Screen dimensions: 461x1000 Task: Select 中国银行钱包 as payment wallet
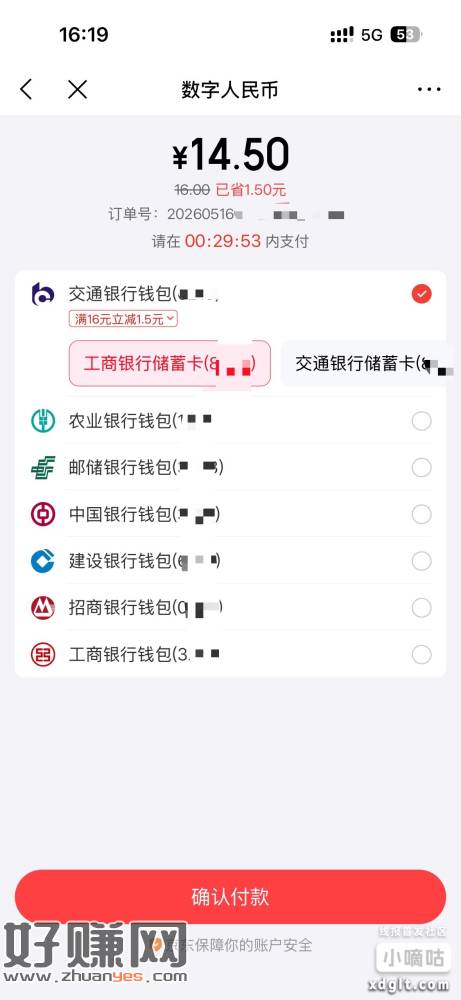230,514
